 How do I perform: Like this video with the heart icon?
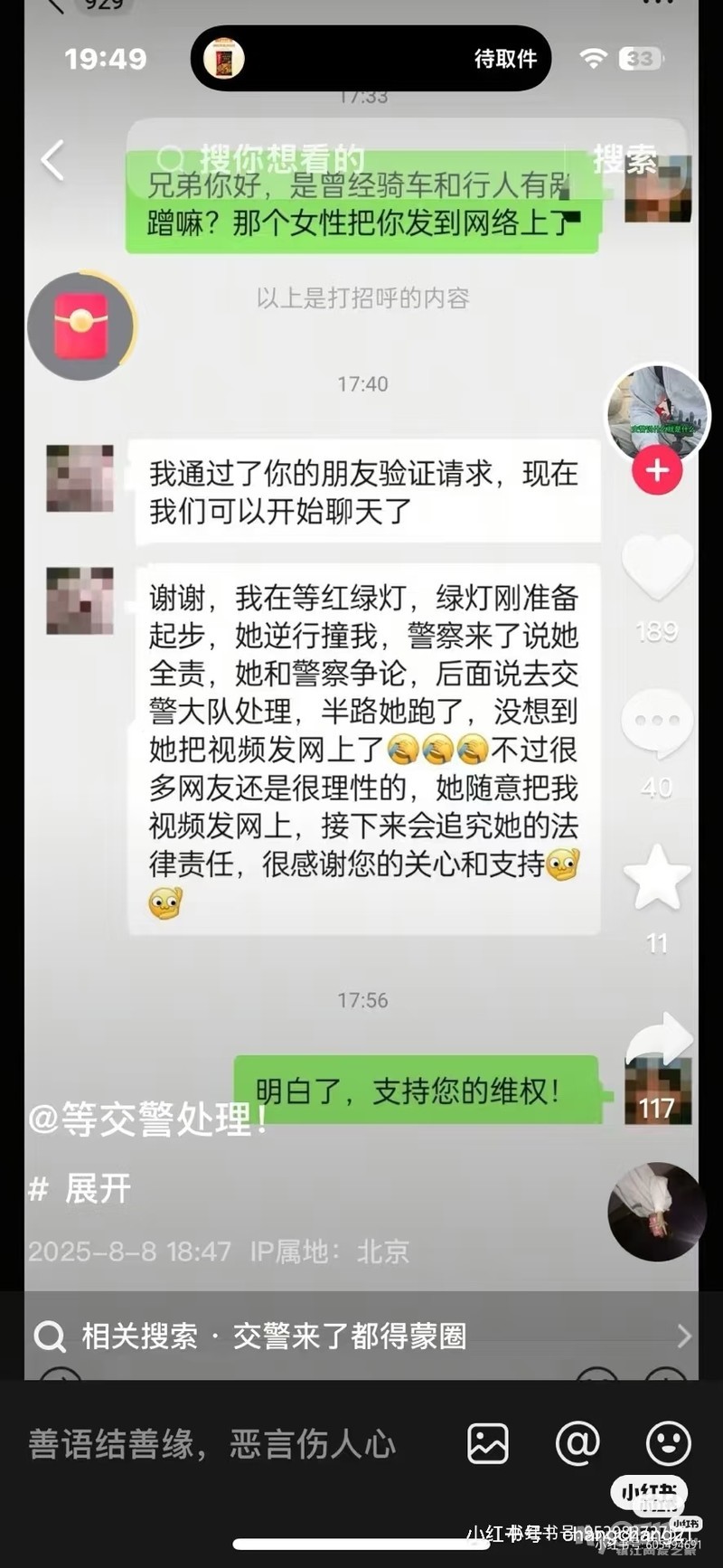coord(657,568)
